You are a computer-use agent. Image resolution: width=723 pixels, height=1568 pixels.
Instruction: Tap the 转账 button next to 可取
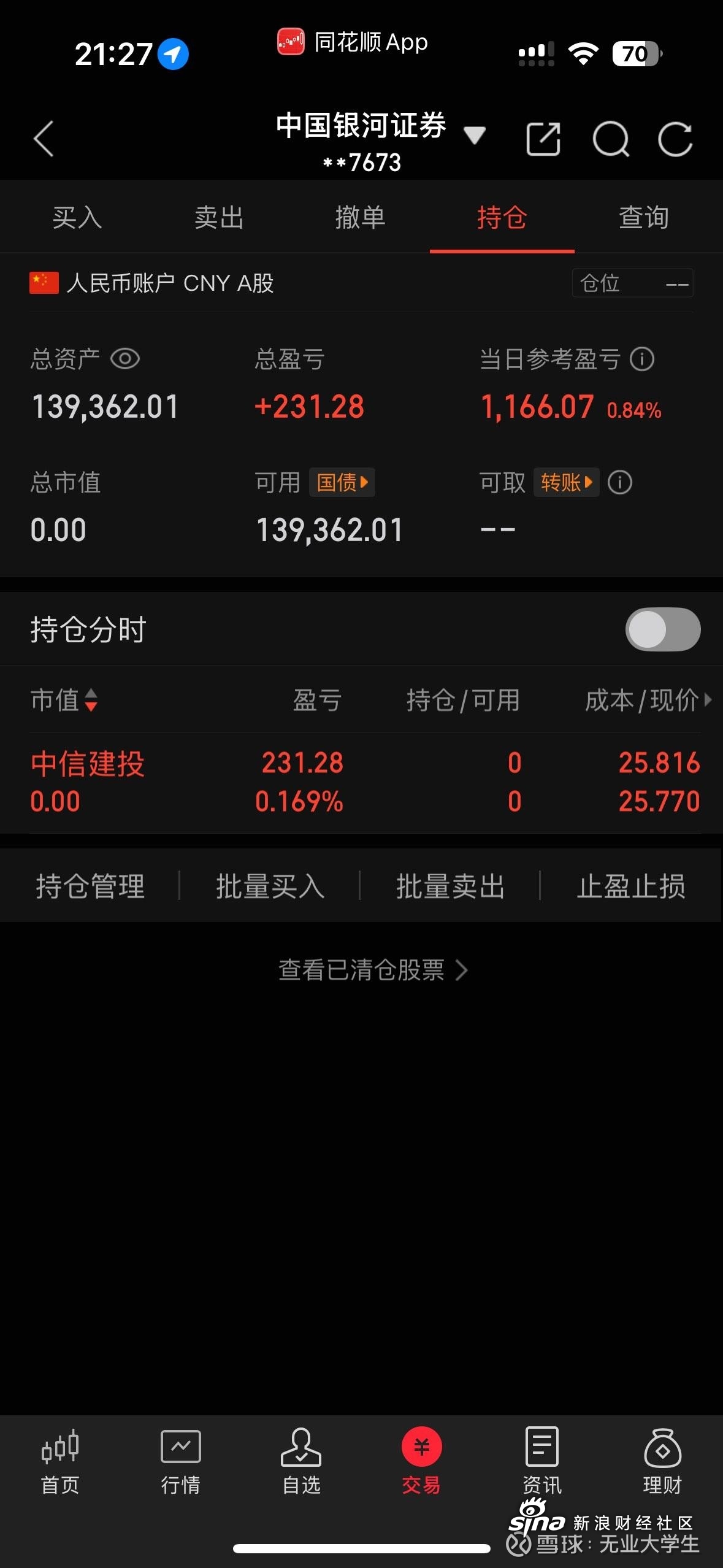tap(566, 482)
